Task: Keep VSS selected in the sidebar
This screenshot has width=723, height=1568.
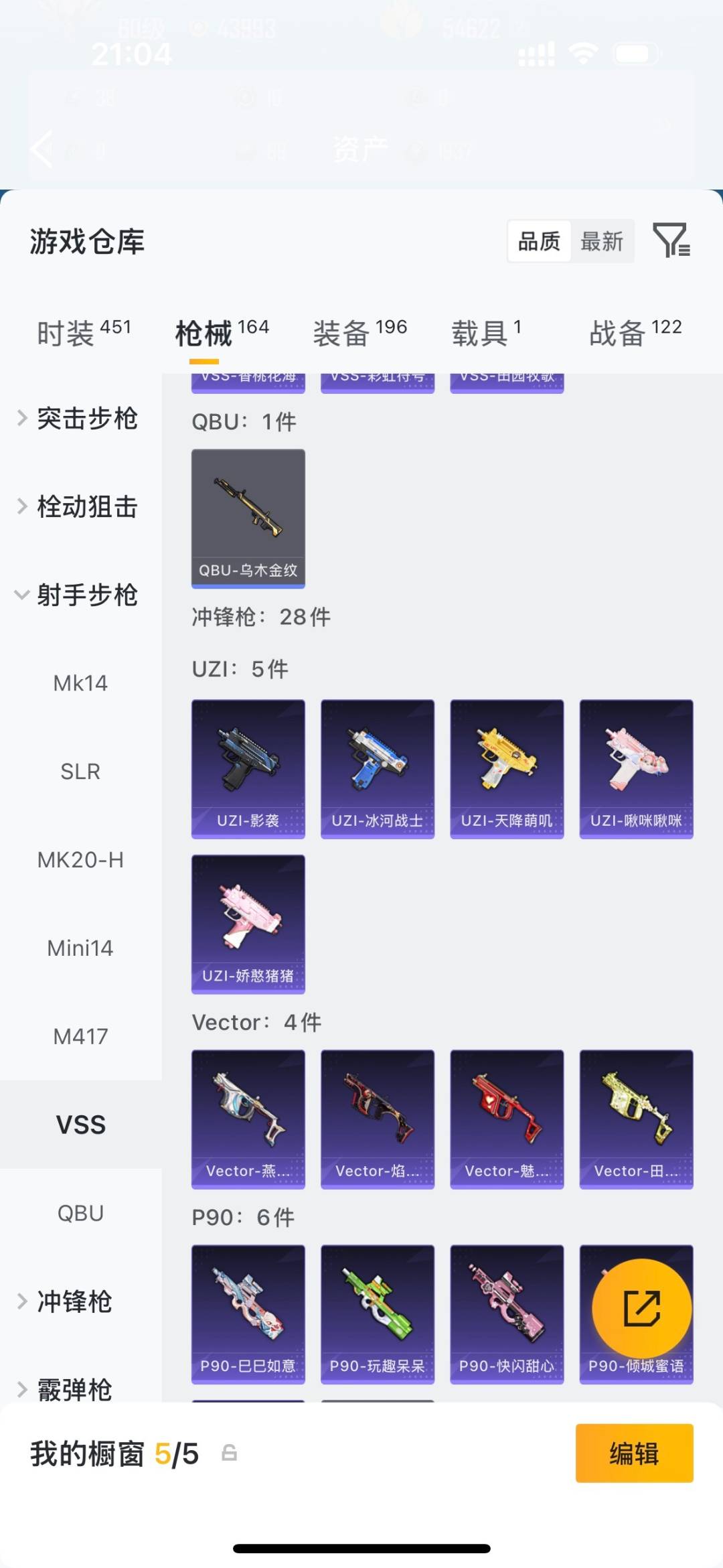Action: coord(80,1124)
